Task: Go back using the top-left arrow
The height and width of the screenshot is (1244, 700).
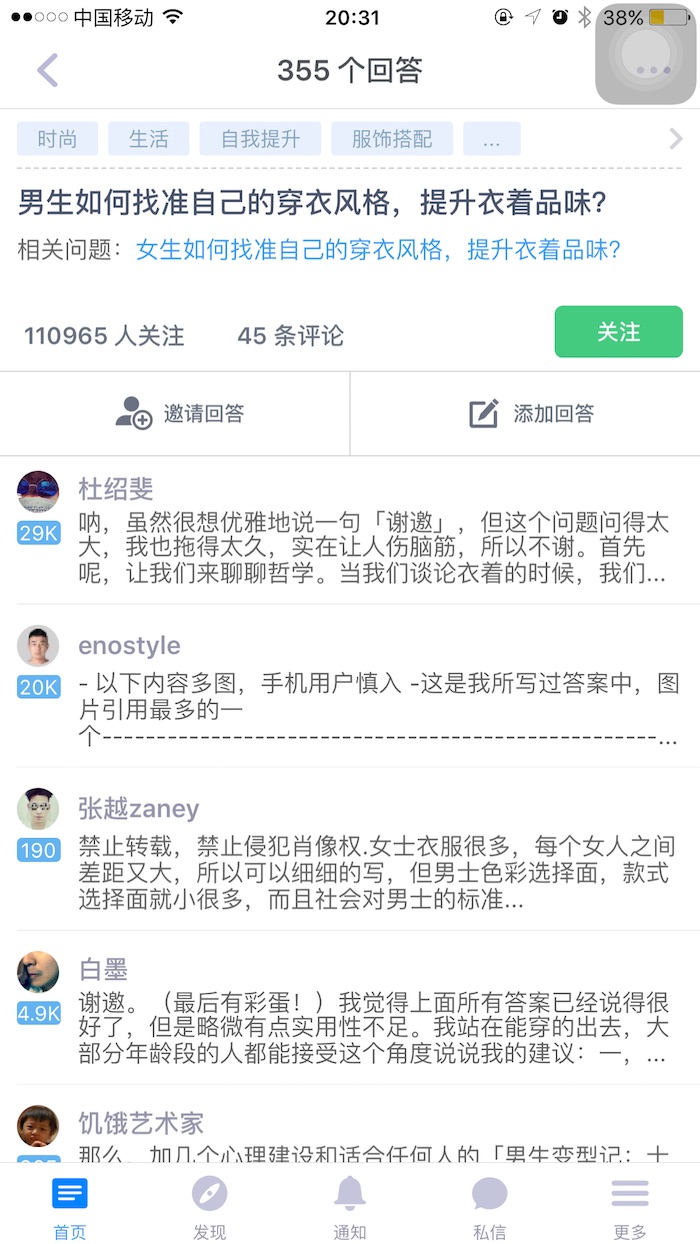Action: click(x=47, y=70)
